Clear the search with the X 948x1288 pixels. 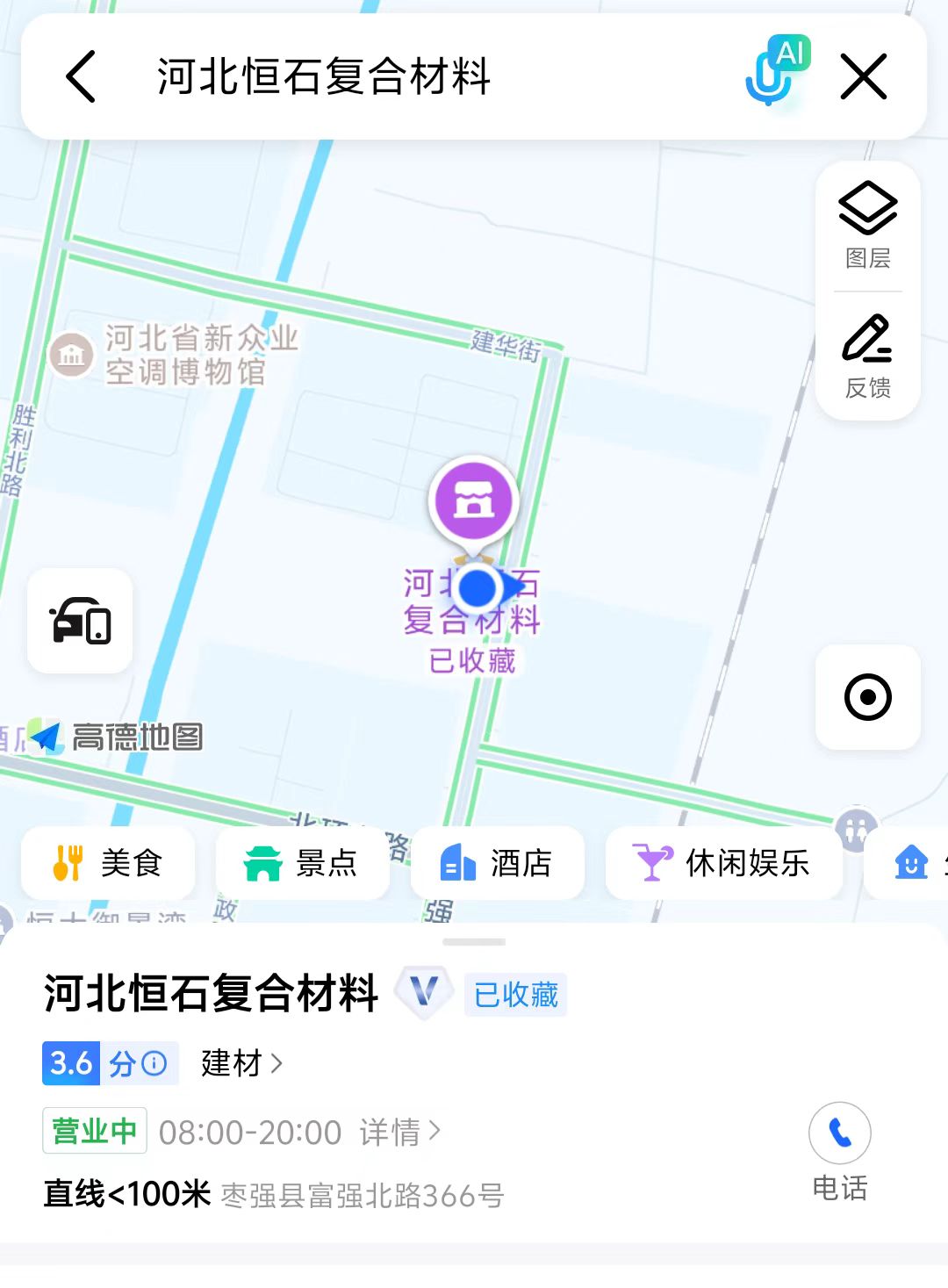[864, 76]
